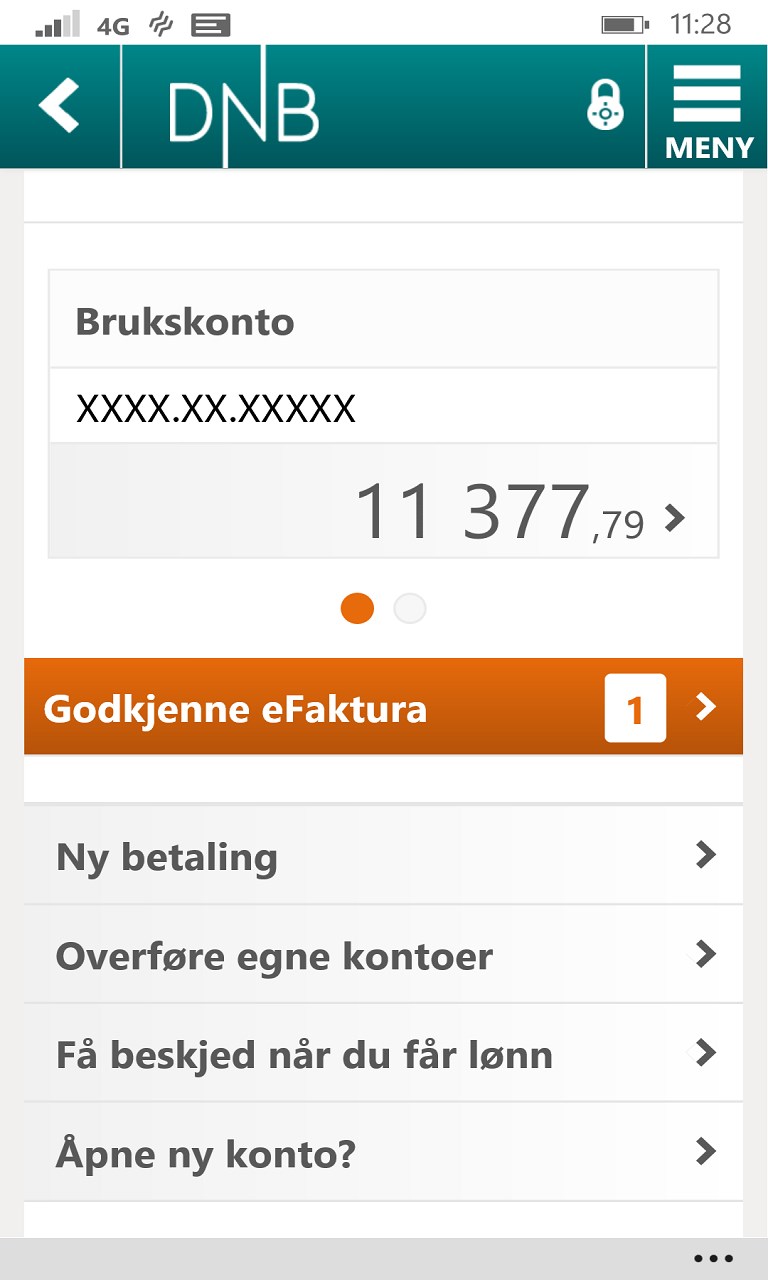Start Ny betaling
This screenshot has width=768, height=1280.
[384, 857]
